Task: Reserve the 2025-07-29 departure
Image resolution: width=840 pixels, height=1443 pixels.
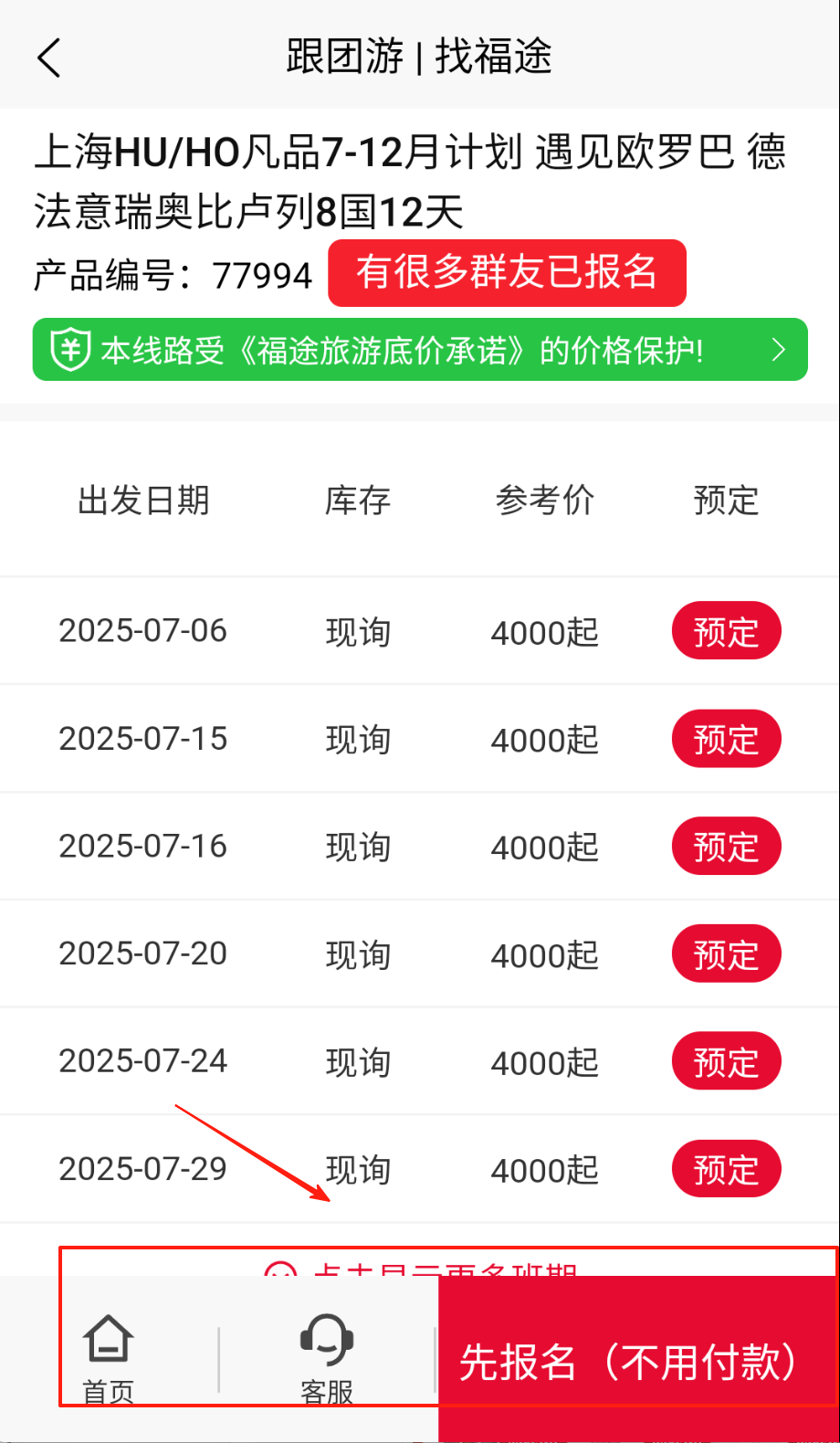Action: coord(726,1169)
